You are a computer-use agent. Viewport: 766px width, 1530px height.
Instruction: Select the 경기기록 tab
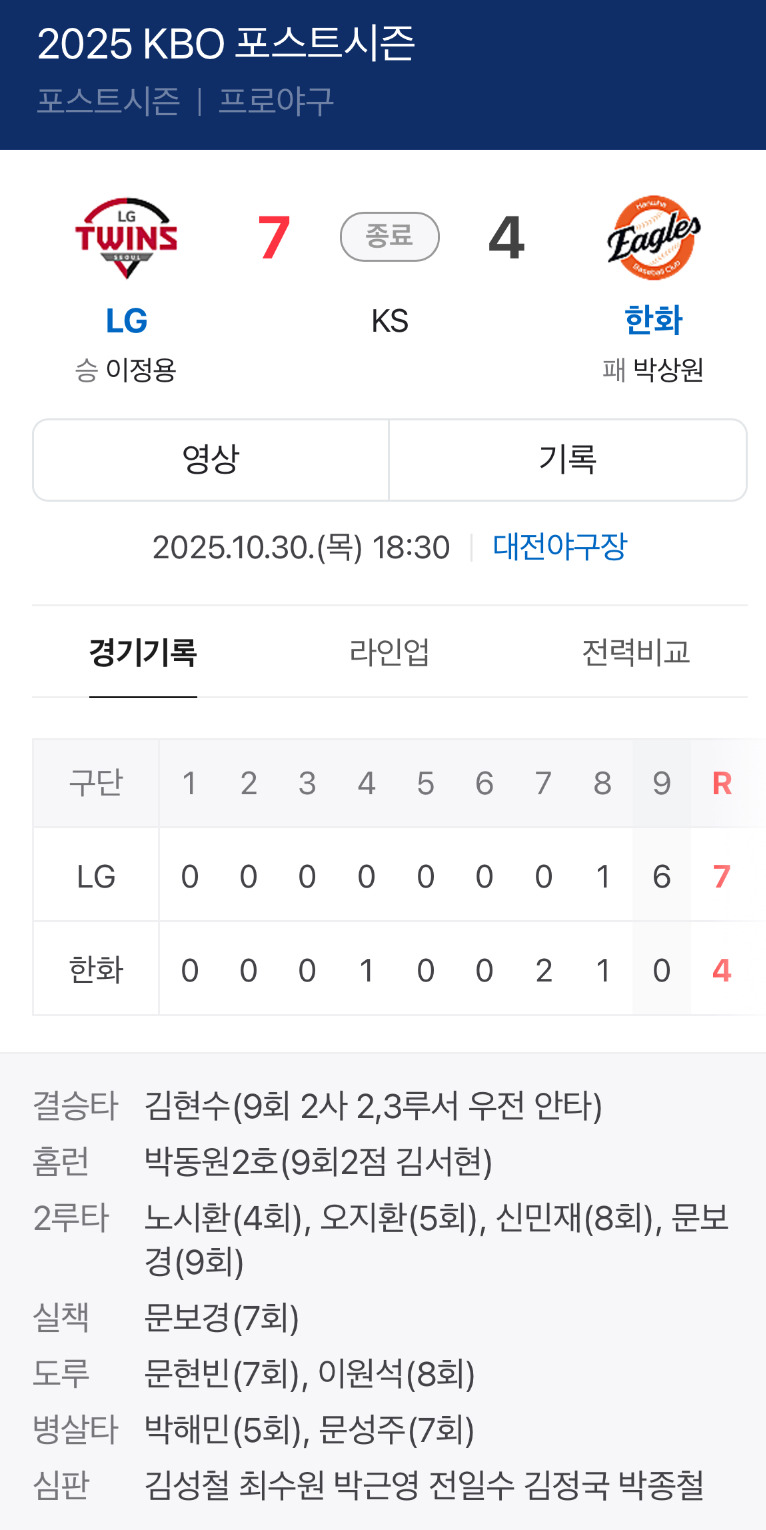(x=142, y=653)
